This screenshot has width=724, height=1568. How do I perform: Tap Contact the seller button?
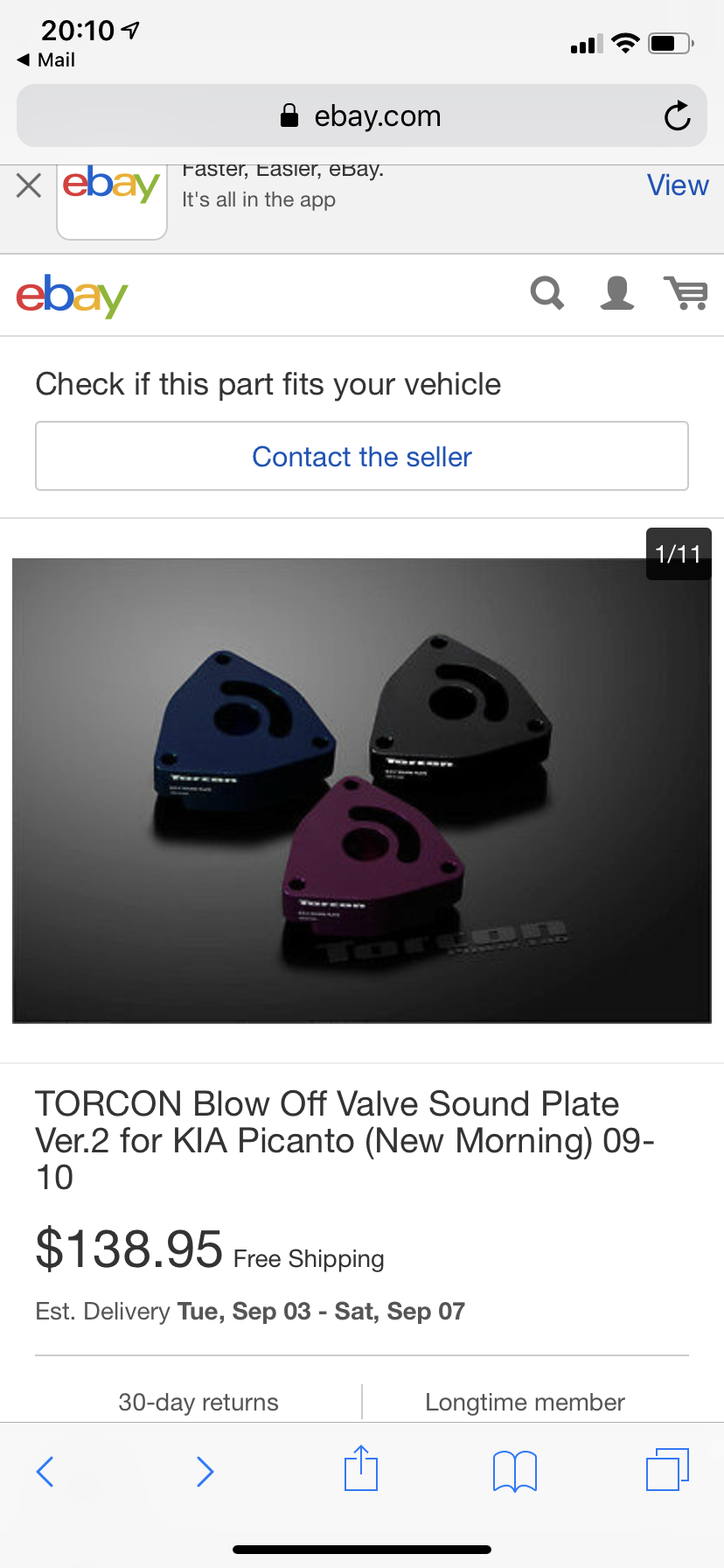(362, 457)
